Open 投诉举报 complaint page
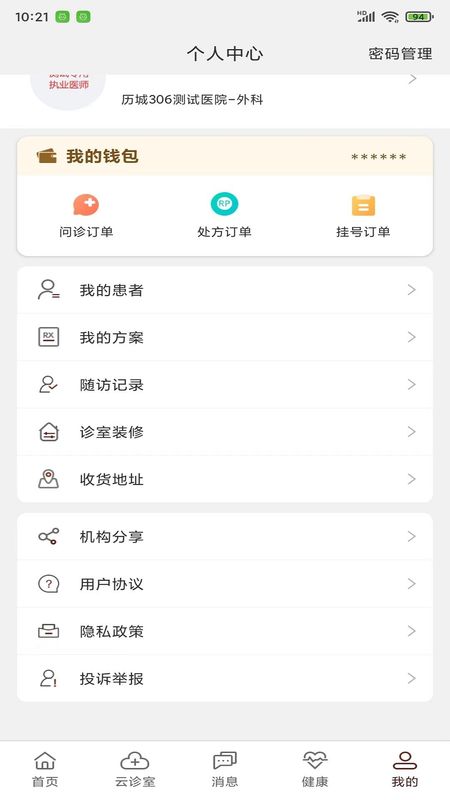Image resolution: width=450 pixels, height=800 pixels. click(225, 679)
